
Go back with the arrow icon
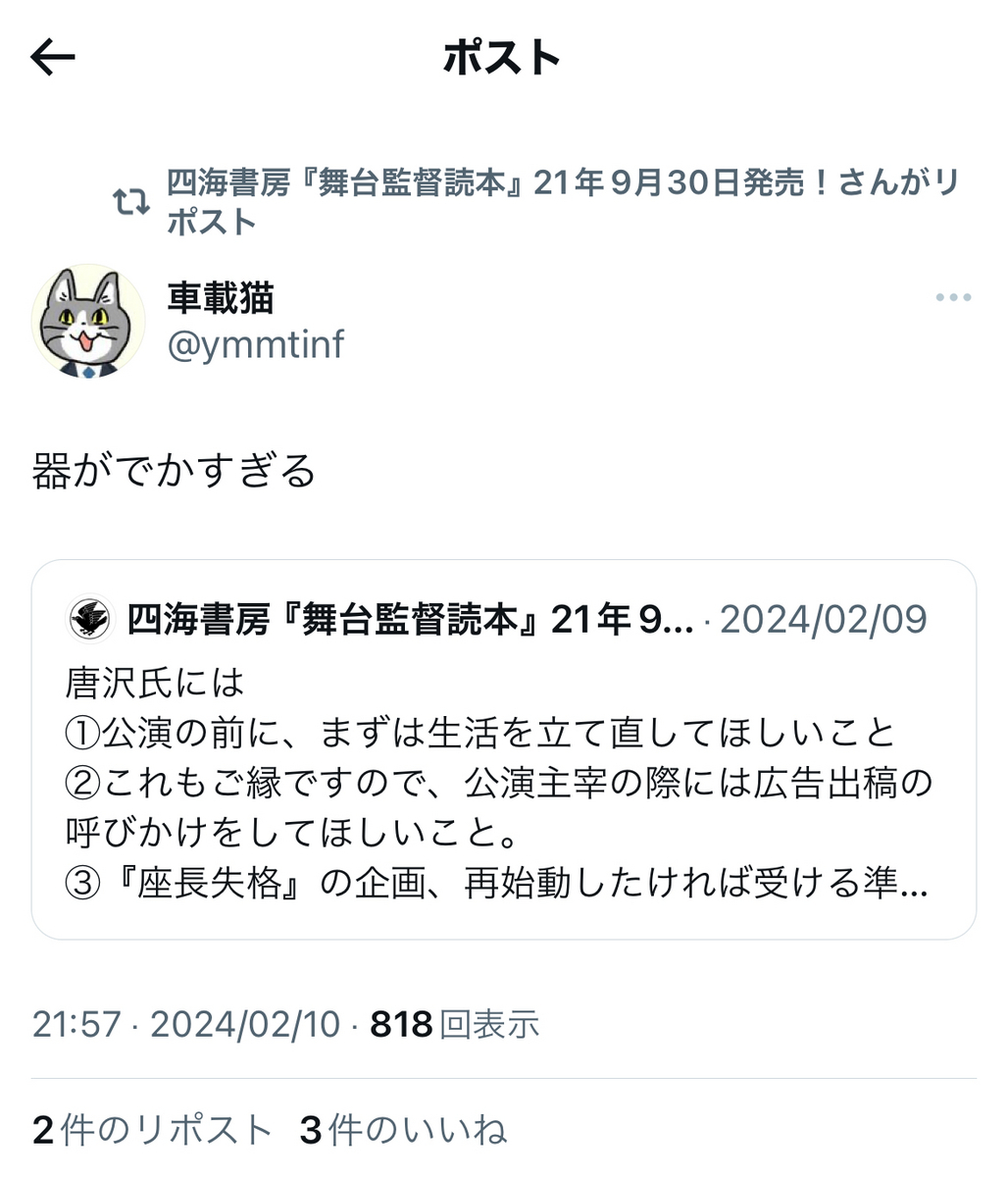coord(54,59)
